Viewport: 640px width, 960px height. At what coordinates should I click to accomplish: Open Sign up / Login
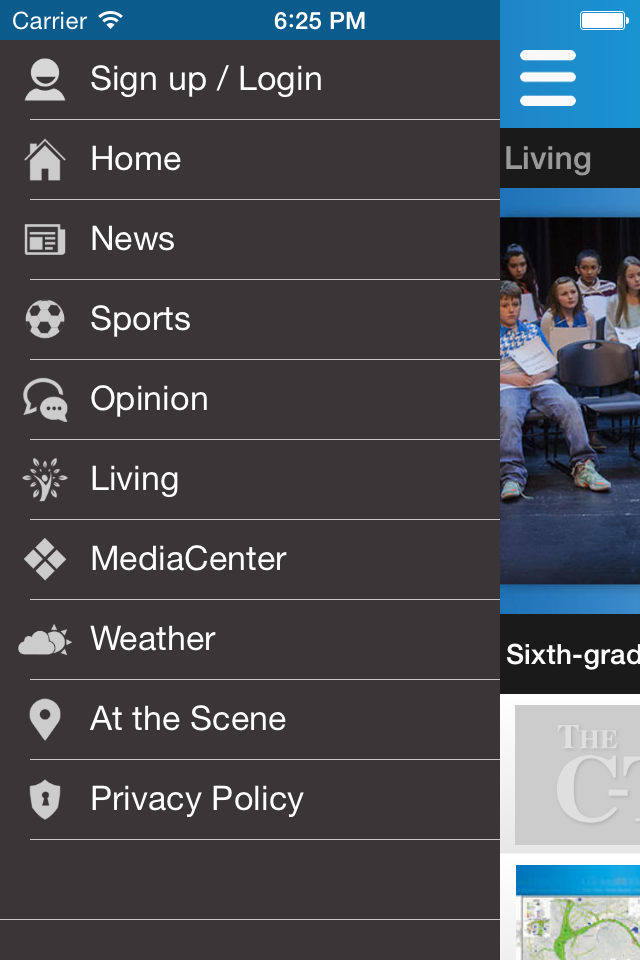205,79
